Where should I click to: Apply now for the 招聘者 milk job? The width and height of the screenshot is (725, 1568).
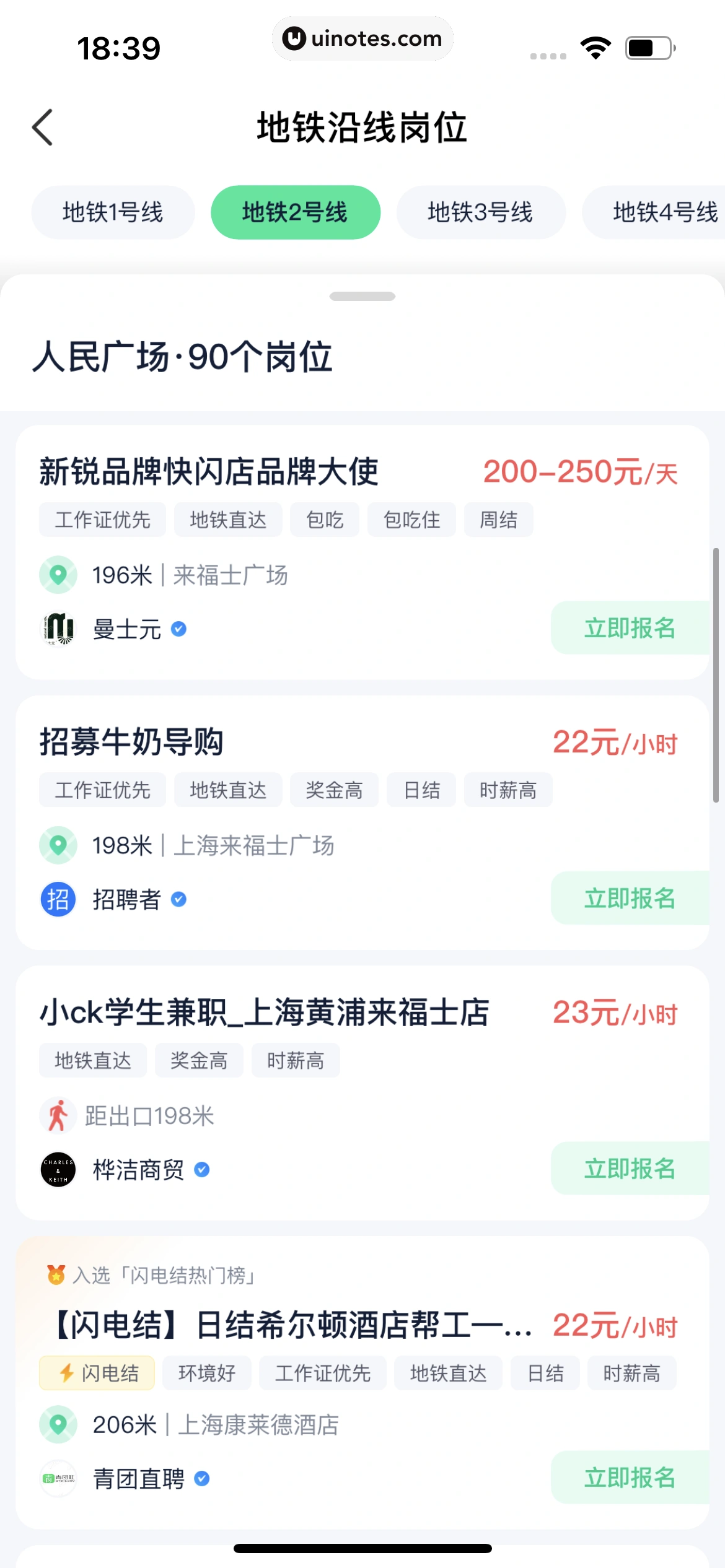[629, 898]
